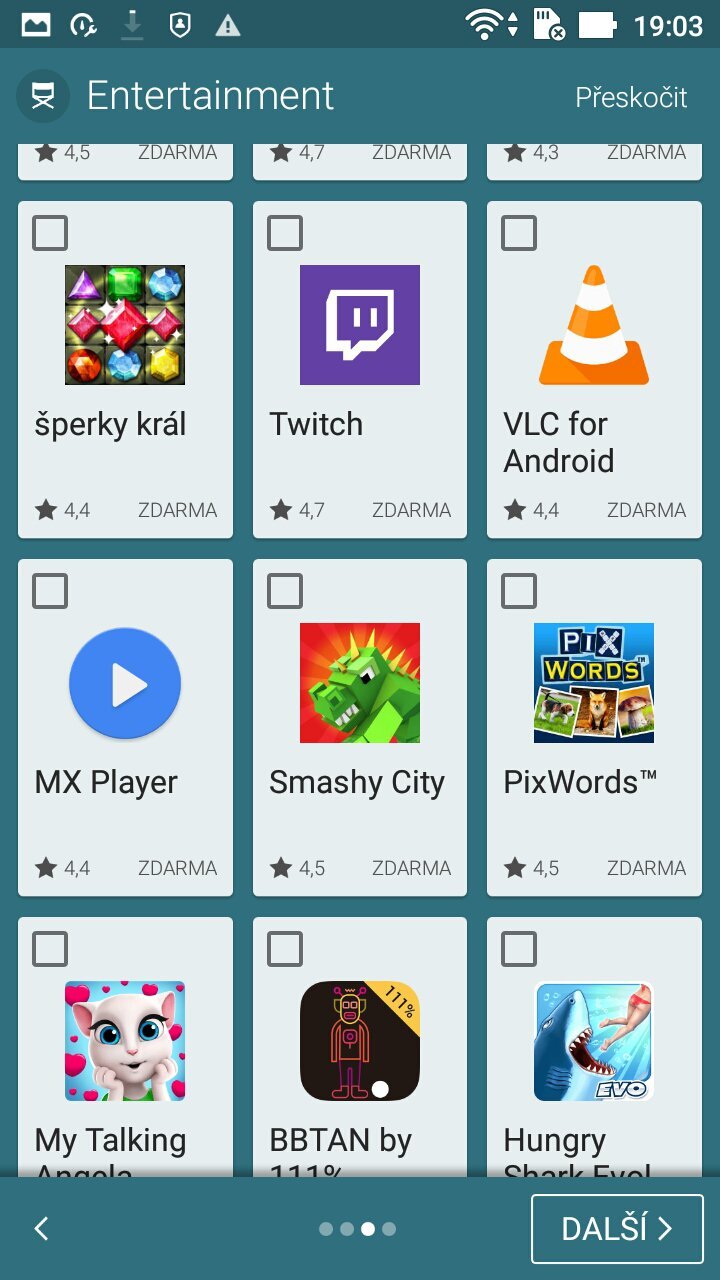Enable the Smashy City checkbox
This screenshot has height=1280, width=720.
[285, 591]
